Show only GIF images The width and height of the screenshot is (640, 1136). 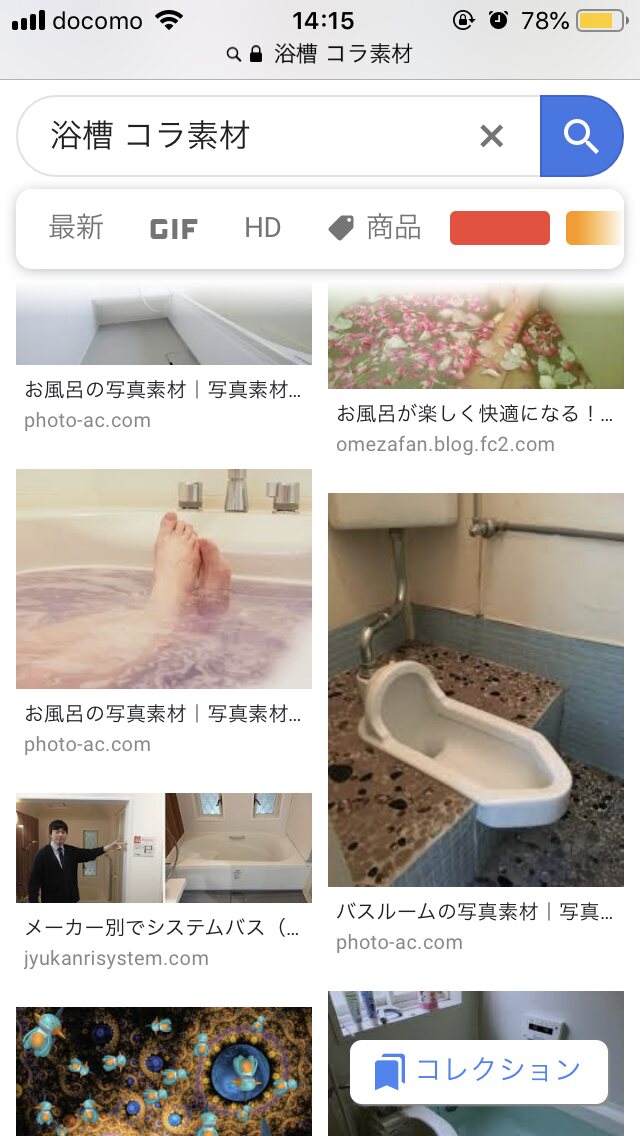tap(174, 229)
